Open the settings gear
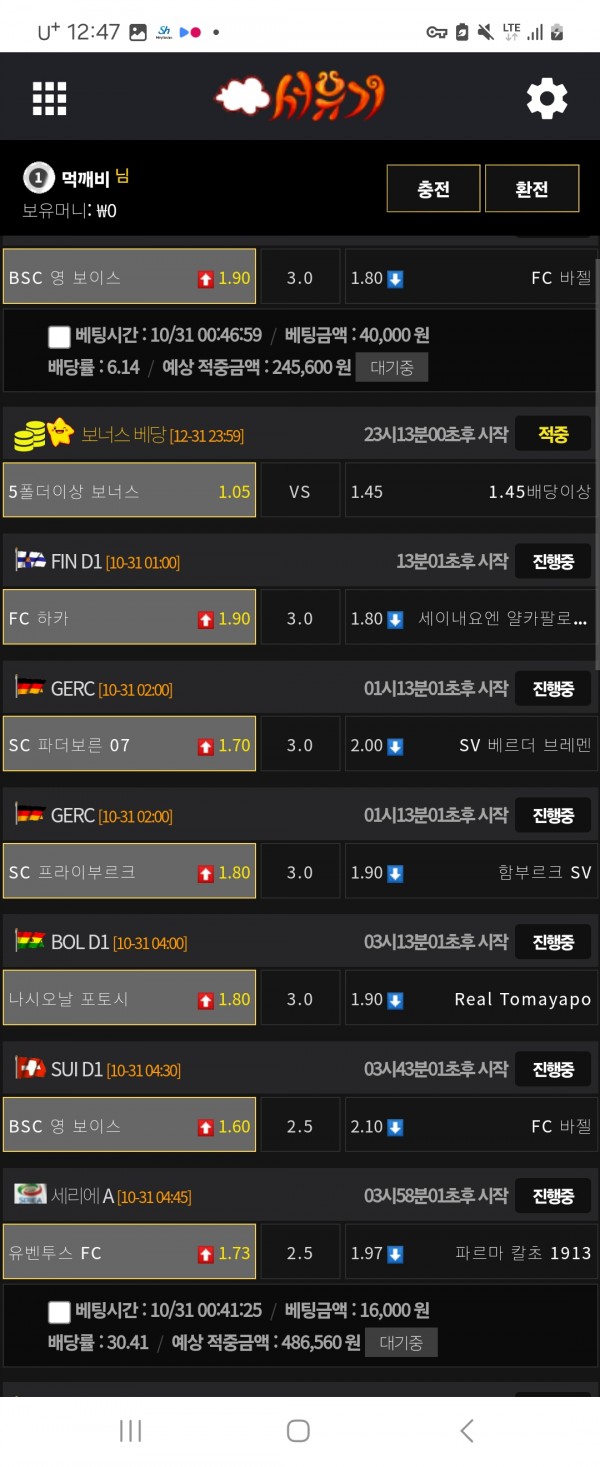 [547, 98]
